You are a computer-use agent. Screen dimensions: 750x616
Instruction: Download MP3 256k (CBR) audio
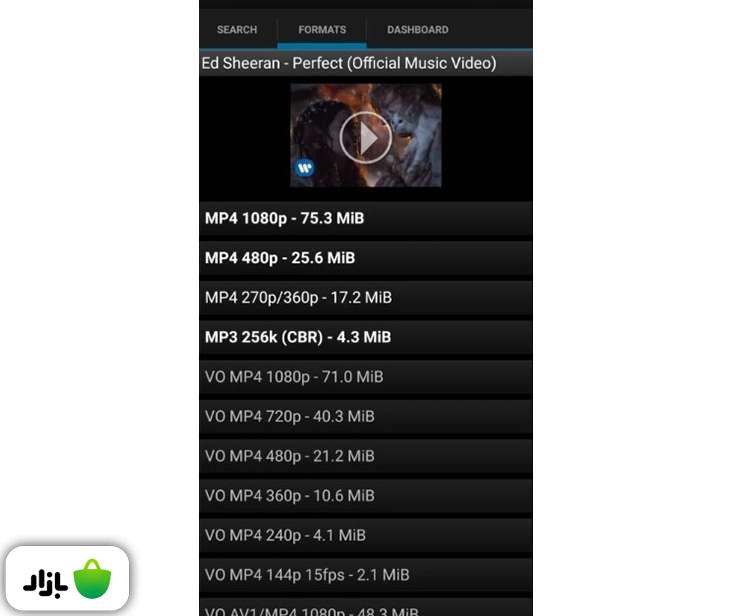point(365,337)
